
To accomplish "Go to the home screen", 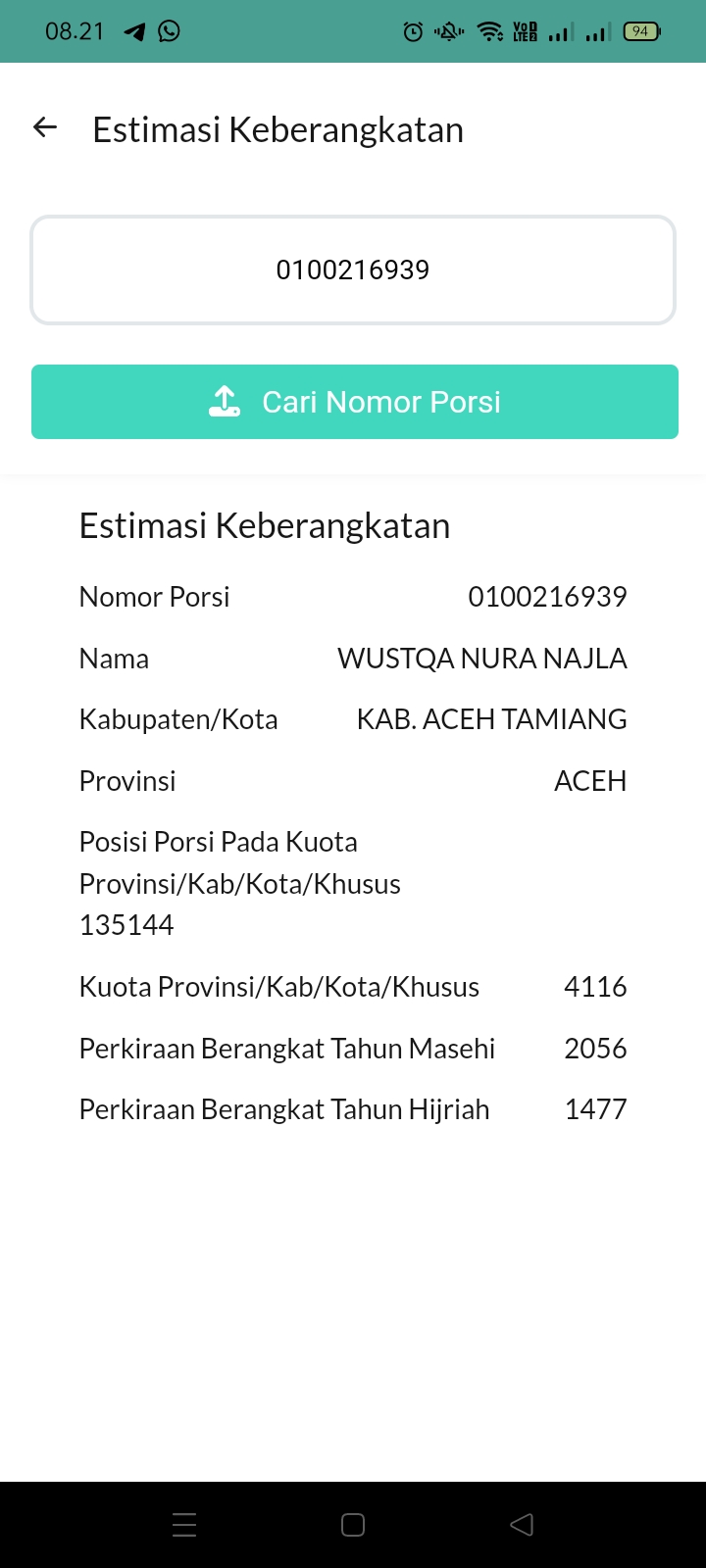I will pos(353,1525).
